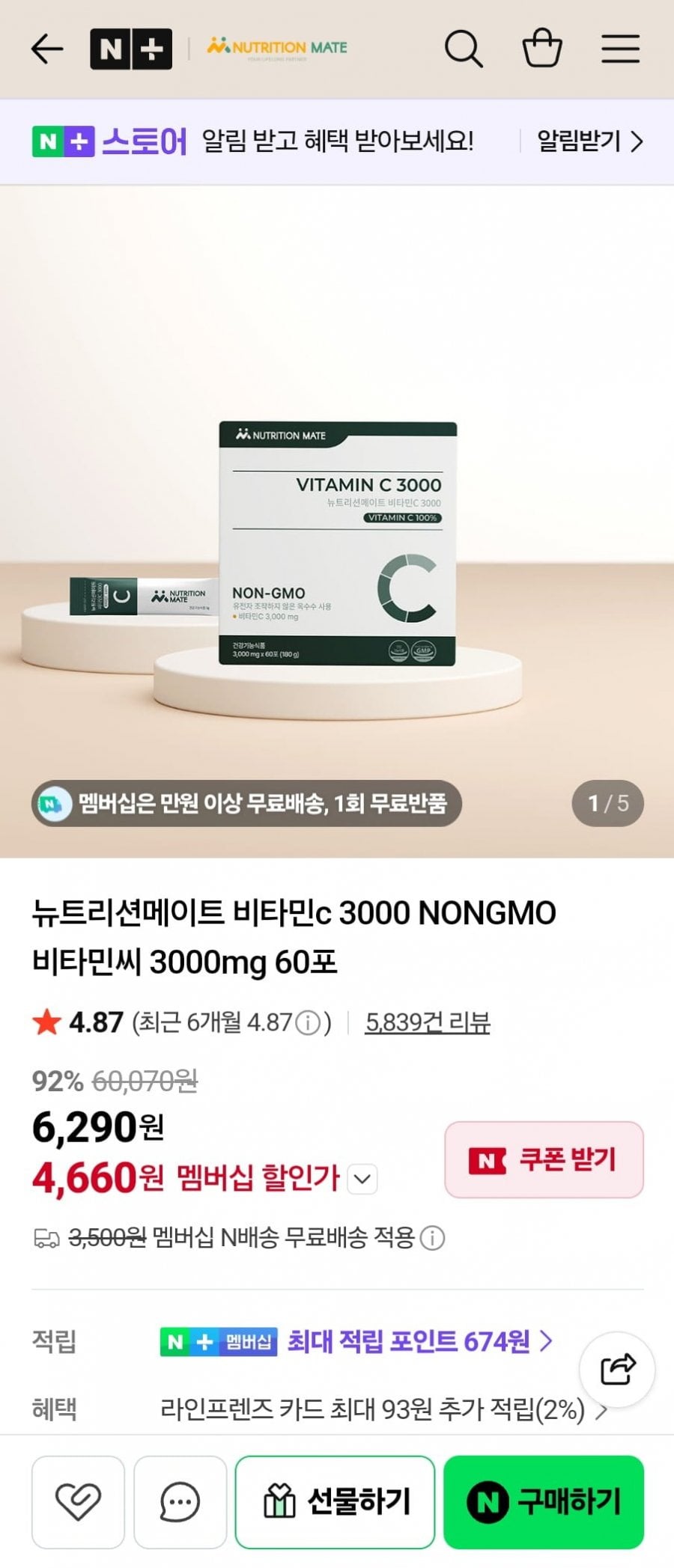Open the 5,839건 리뷰 link
This screenshot has height=1568, width=674.
[x=427, y=1022]
